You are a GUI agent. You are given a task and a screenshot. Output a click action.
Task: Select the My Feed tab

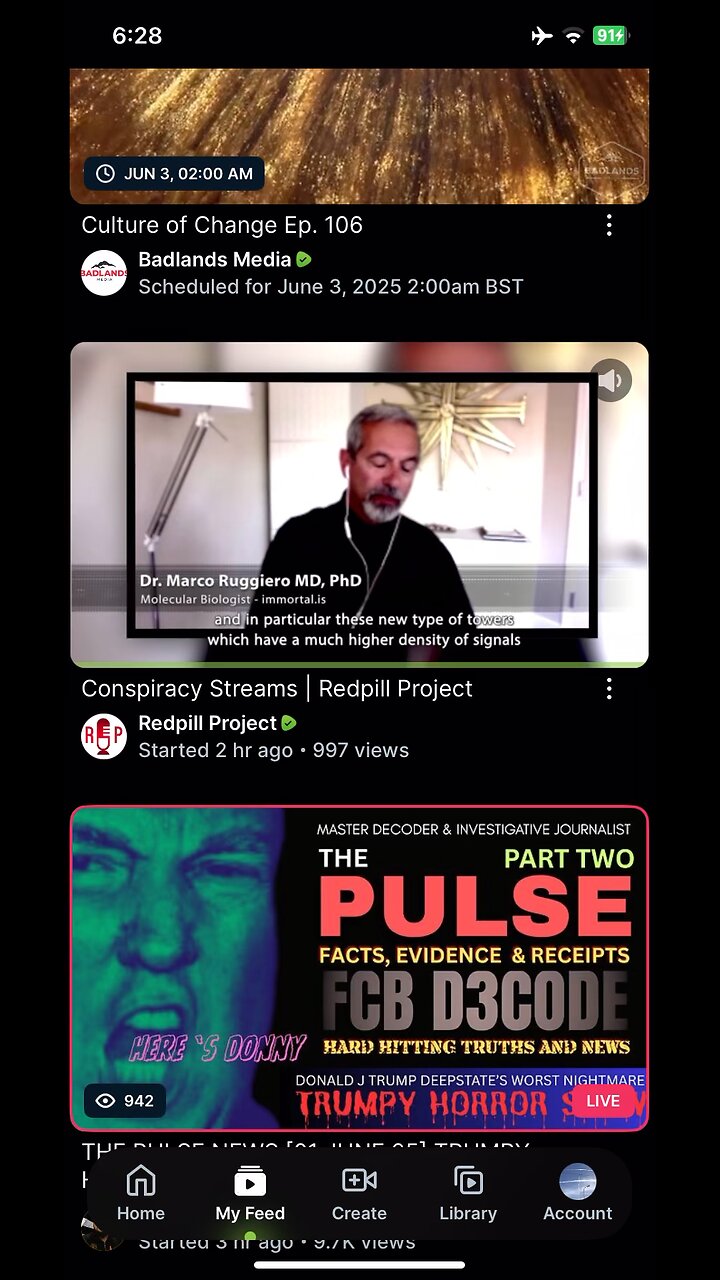tap(250, 1194)
